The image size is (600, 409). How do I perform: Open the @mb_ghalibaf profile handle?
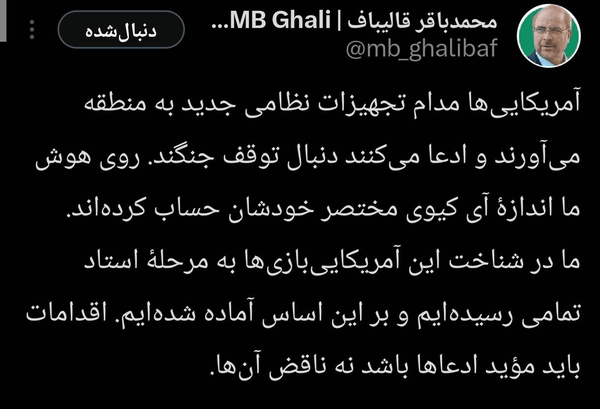(421, 48)
